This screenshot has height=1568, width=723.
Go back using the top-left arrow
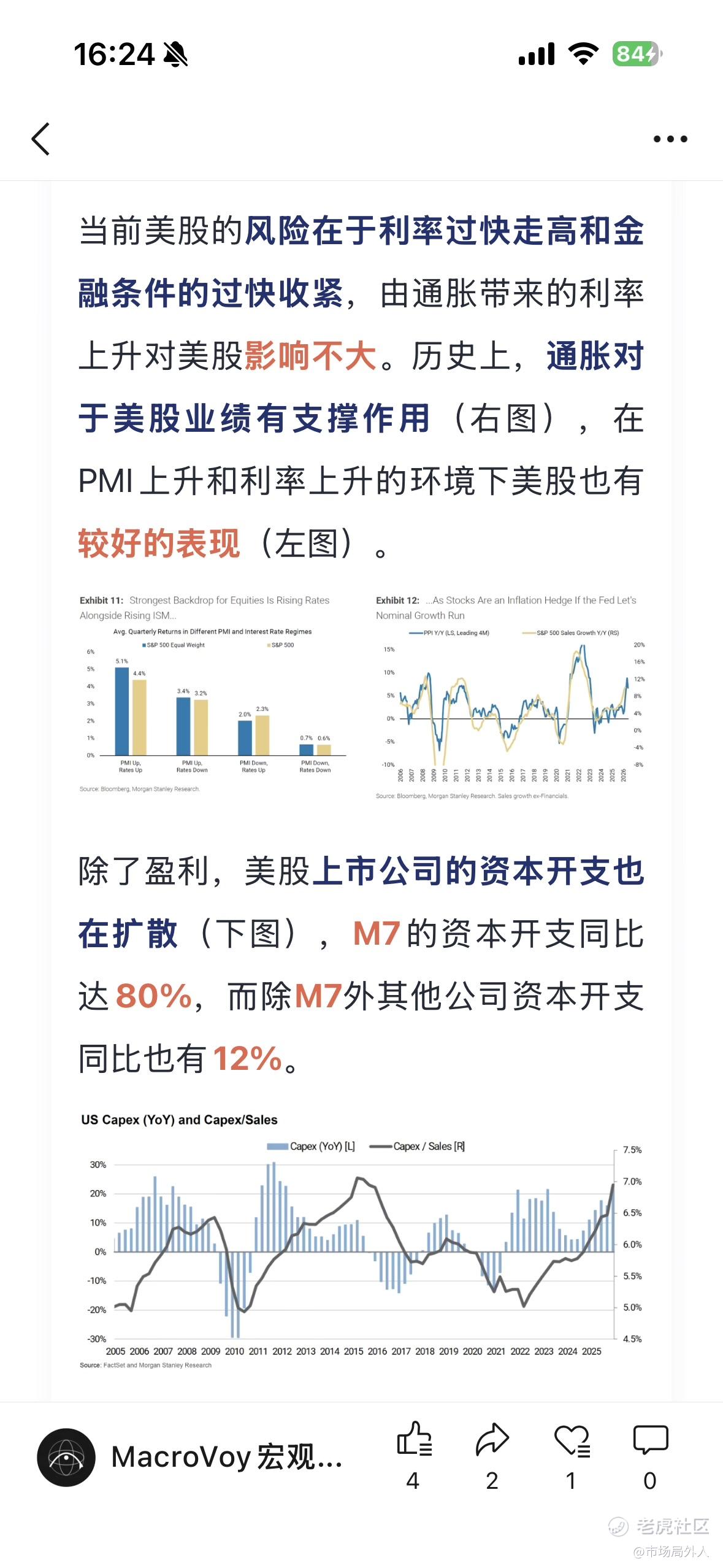click(40, 139)
